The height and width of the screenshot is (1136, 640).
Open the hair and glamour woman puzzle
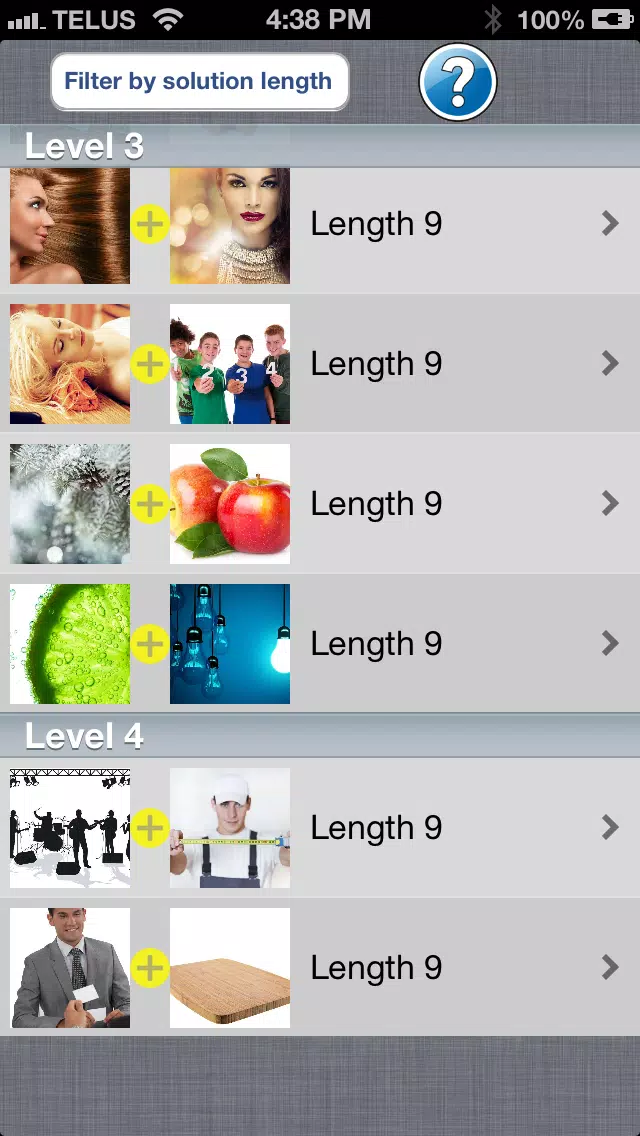coord(320,226)
